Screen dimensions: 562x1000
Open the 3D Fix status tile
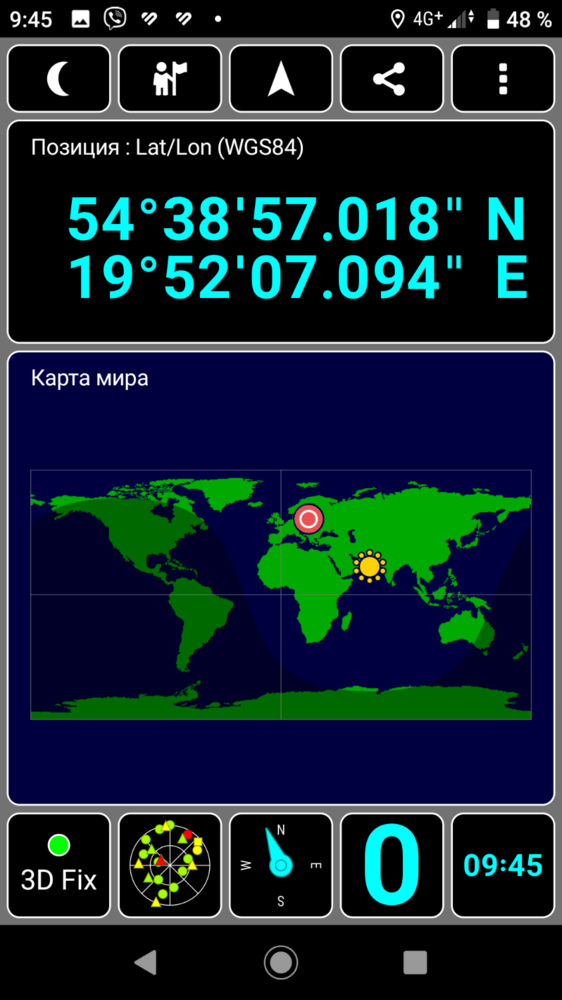click(x=59, y=865)
